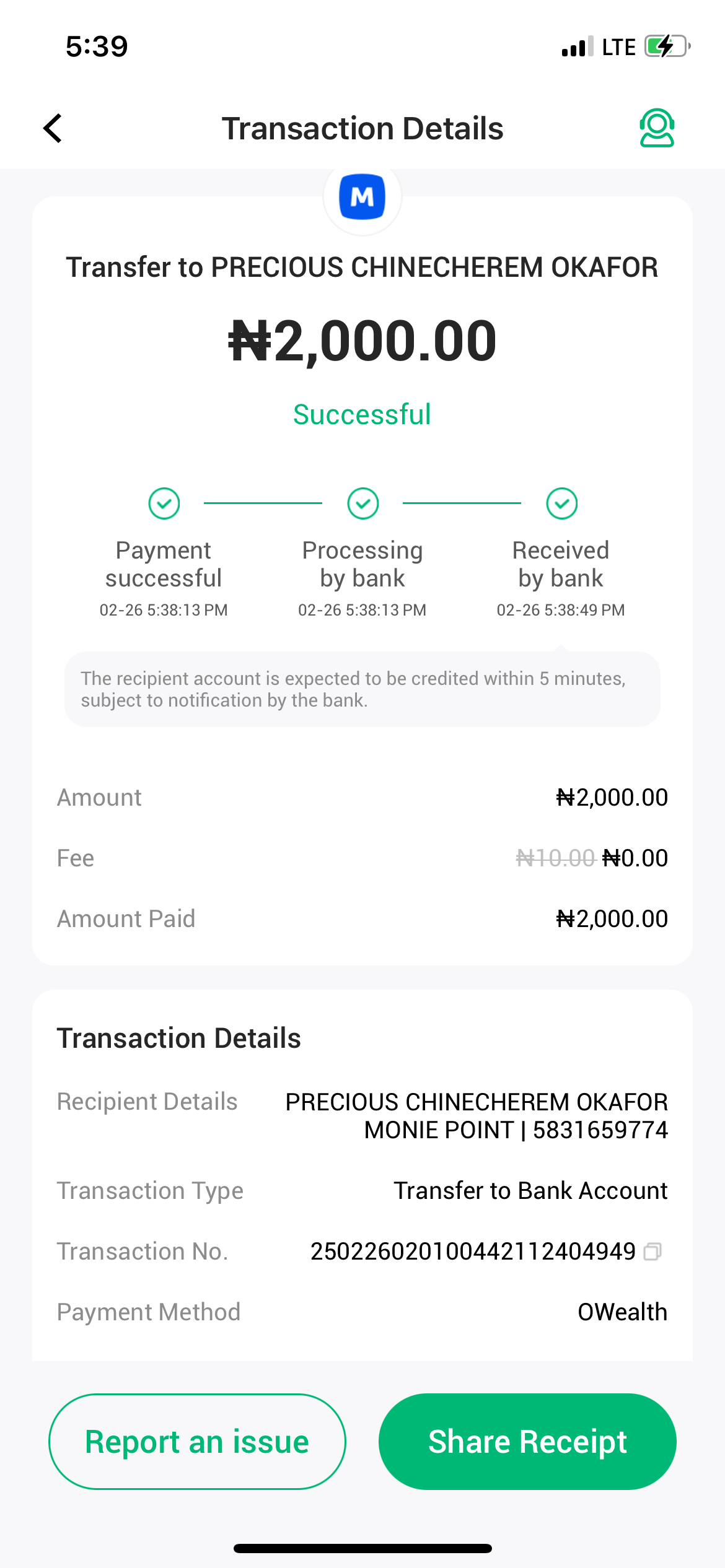This screenshot has width=725, height=1568.
Task: Go back from Transaction Details
Action: [x=53, y=128]
